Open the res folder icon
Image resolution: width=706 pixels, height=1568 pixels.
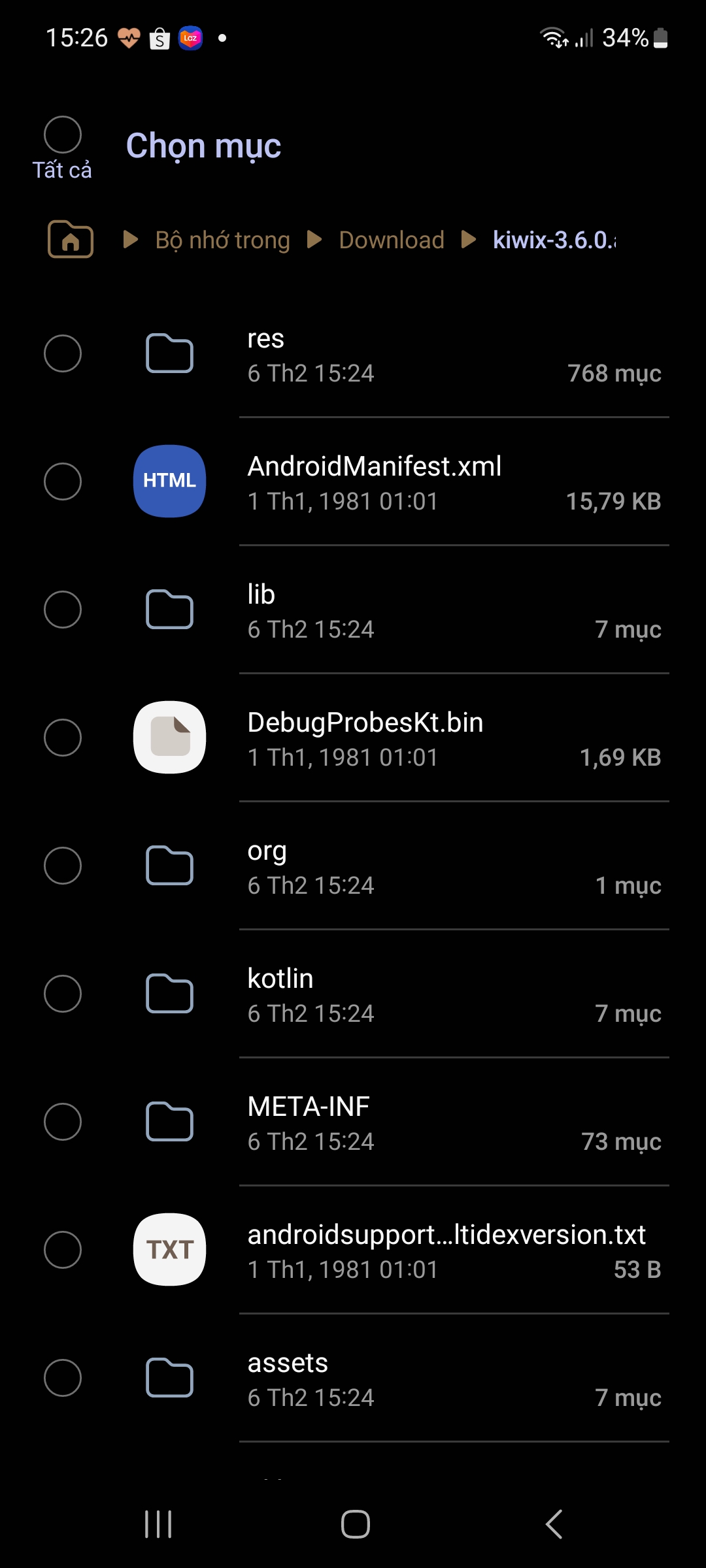coord(169,354)
